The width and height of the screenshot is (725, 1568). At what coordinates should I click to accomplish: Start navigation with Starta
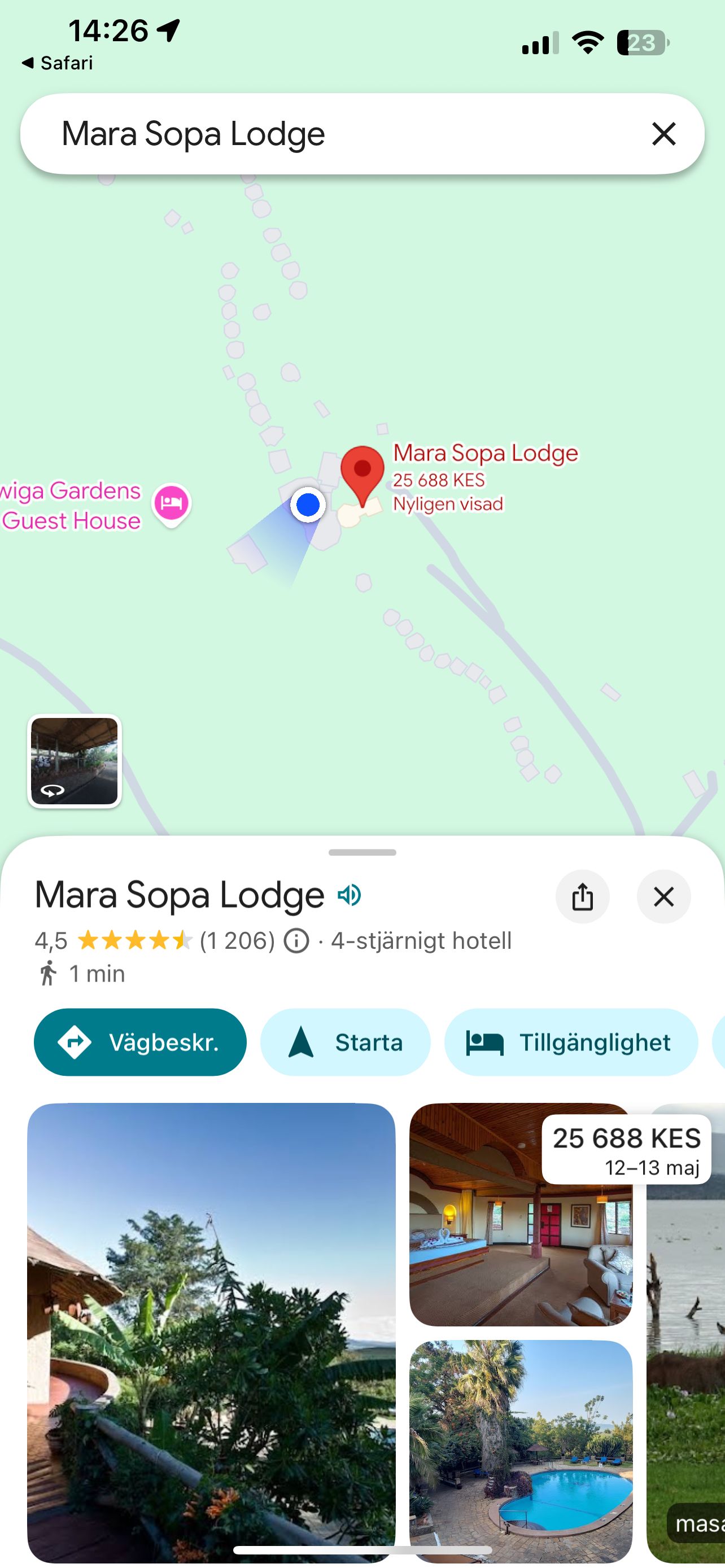click(x=345, y=1042)
